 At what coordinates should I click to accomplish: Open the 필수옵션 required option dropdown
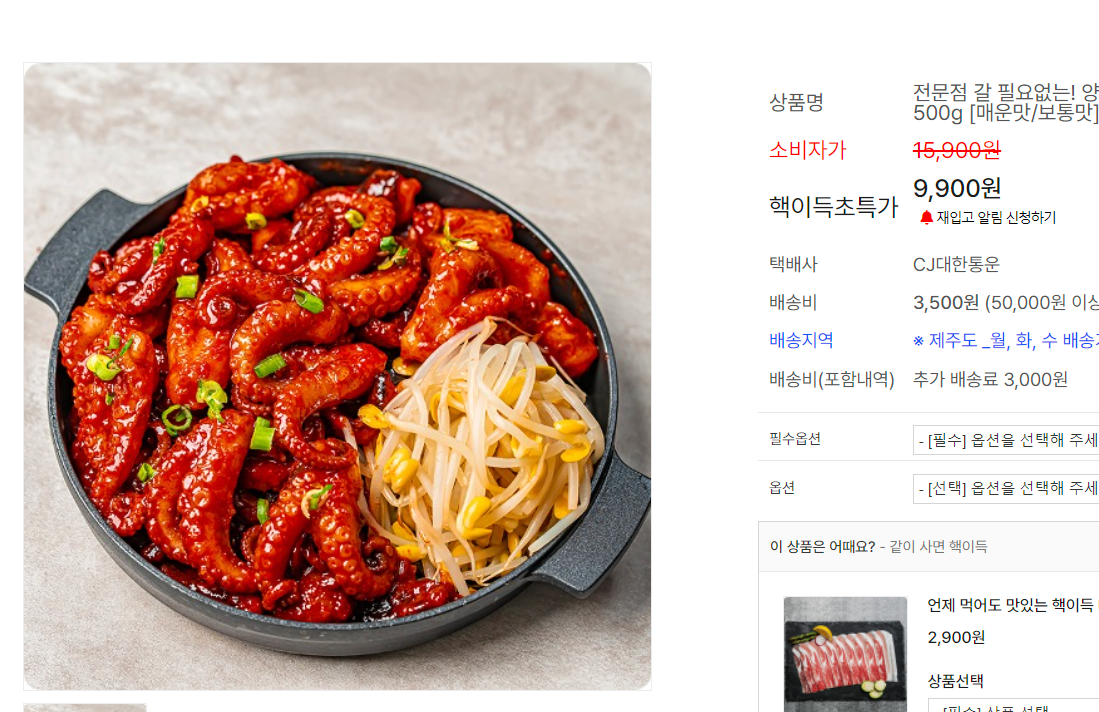coord(1005,440)
